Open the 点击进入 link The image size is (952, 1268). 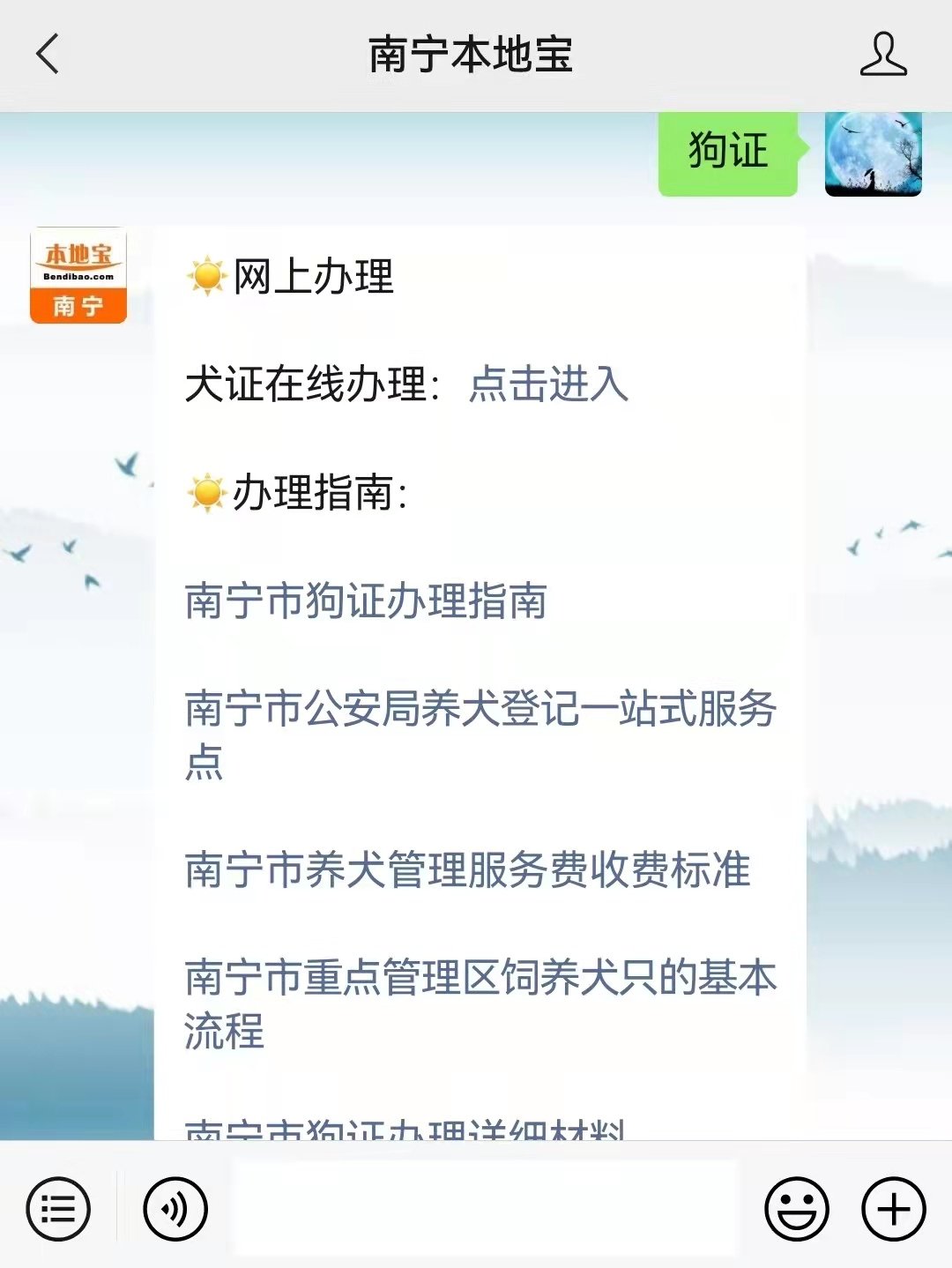(547, 384)
